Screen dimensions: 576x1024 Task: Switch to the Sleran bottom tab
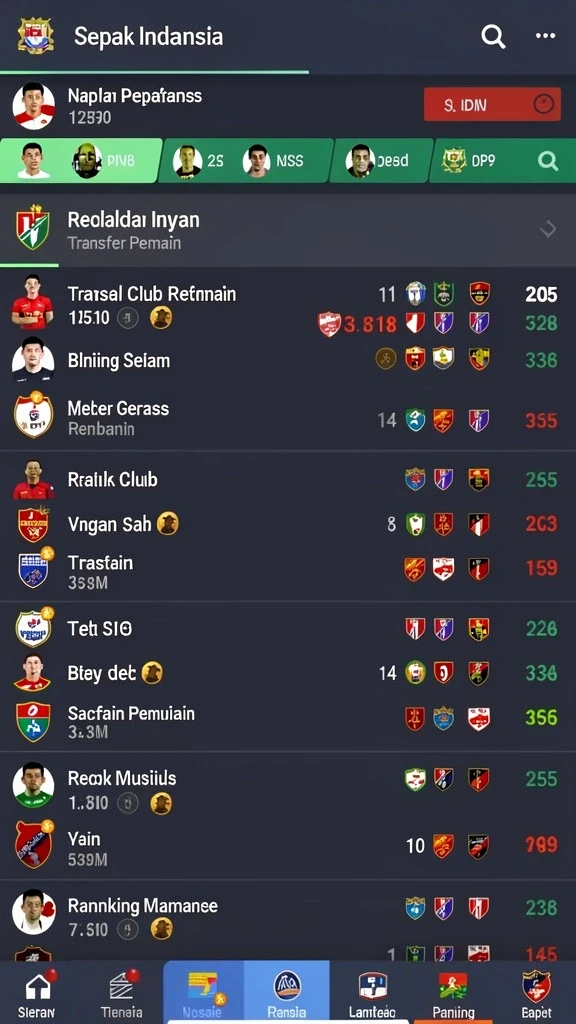[x=37, y=993]
